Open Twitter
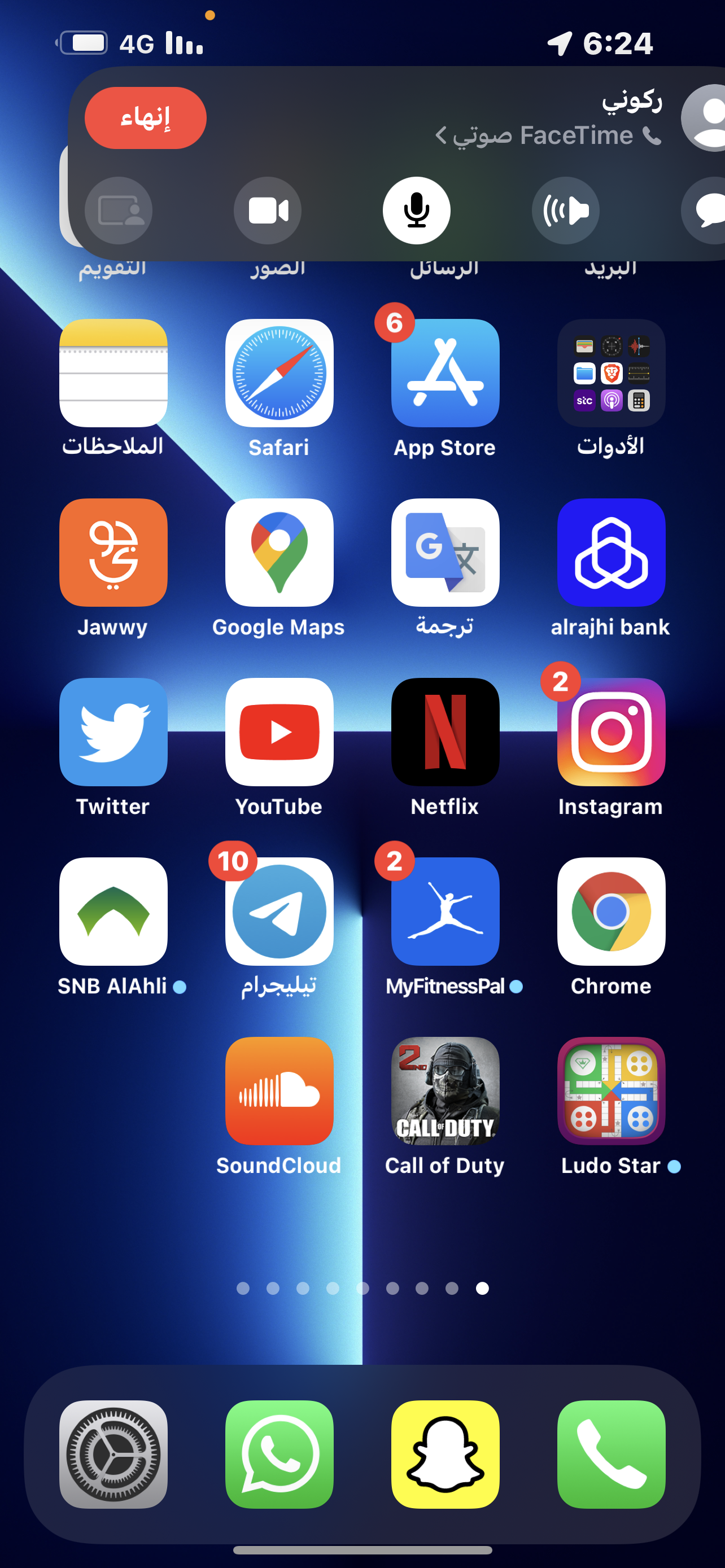 tap(113, 732)
